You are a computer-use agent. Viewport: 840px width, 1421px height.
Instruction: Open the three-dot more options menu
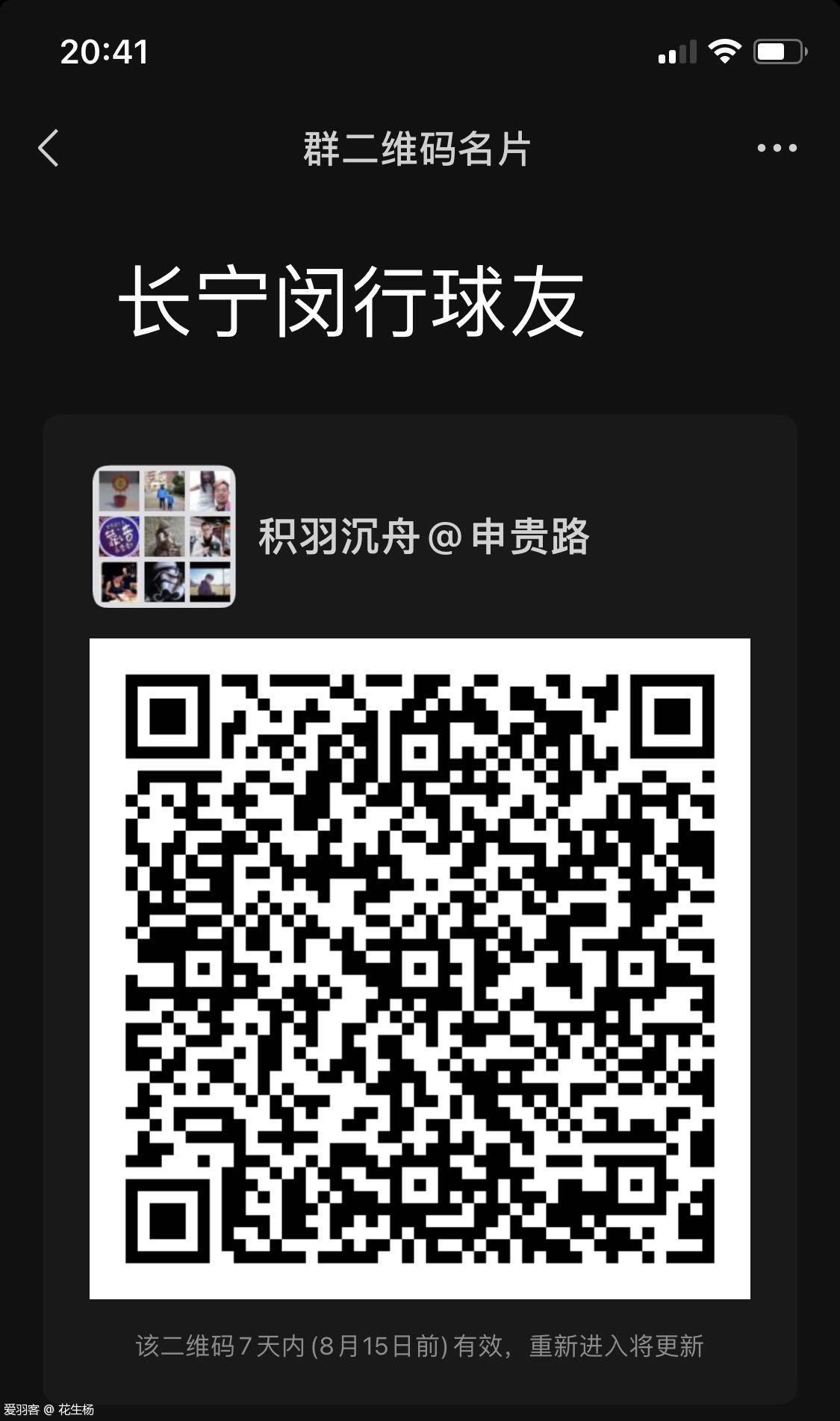coord(777,148)
